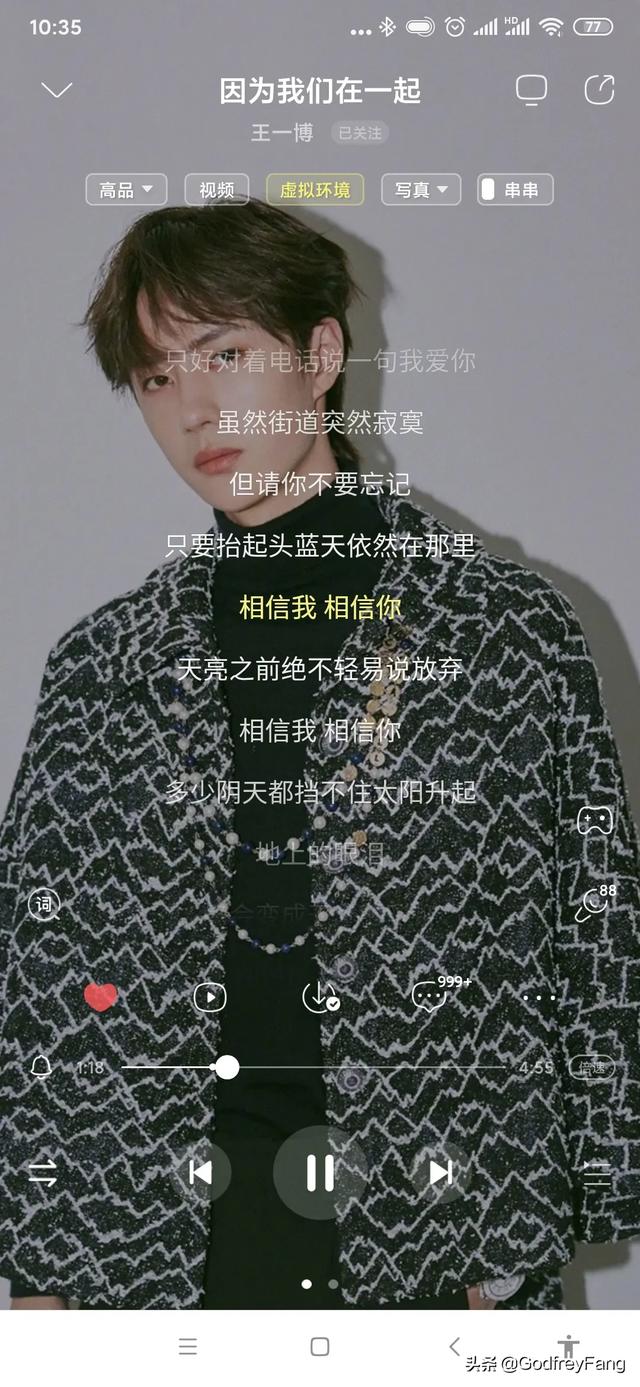
Task: Download this song
Action: click(319, 996)
